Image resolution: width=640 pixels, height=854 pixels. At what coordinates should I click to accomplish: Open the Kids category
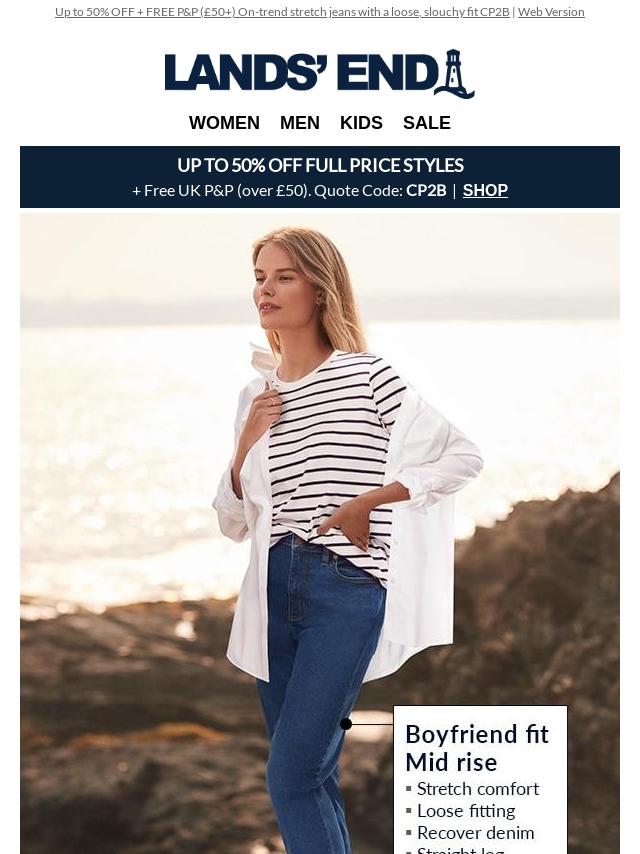tap(361, 123)
